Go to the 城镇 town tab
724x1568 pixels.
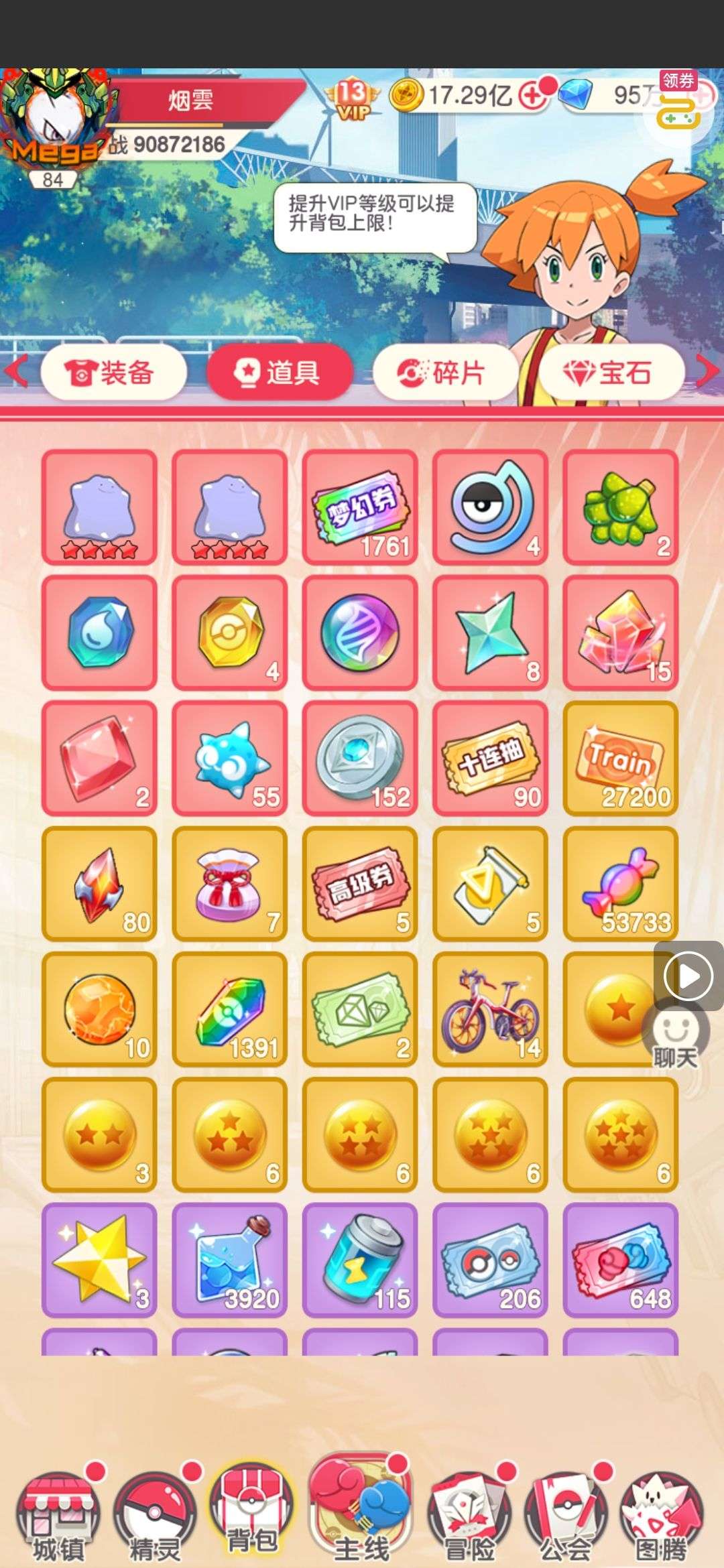click(x=58, y=1518)
